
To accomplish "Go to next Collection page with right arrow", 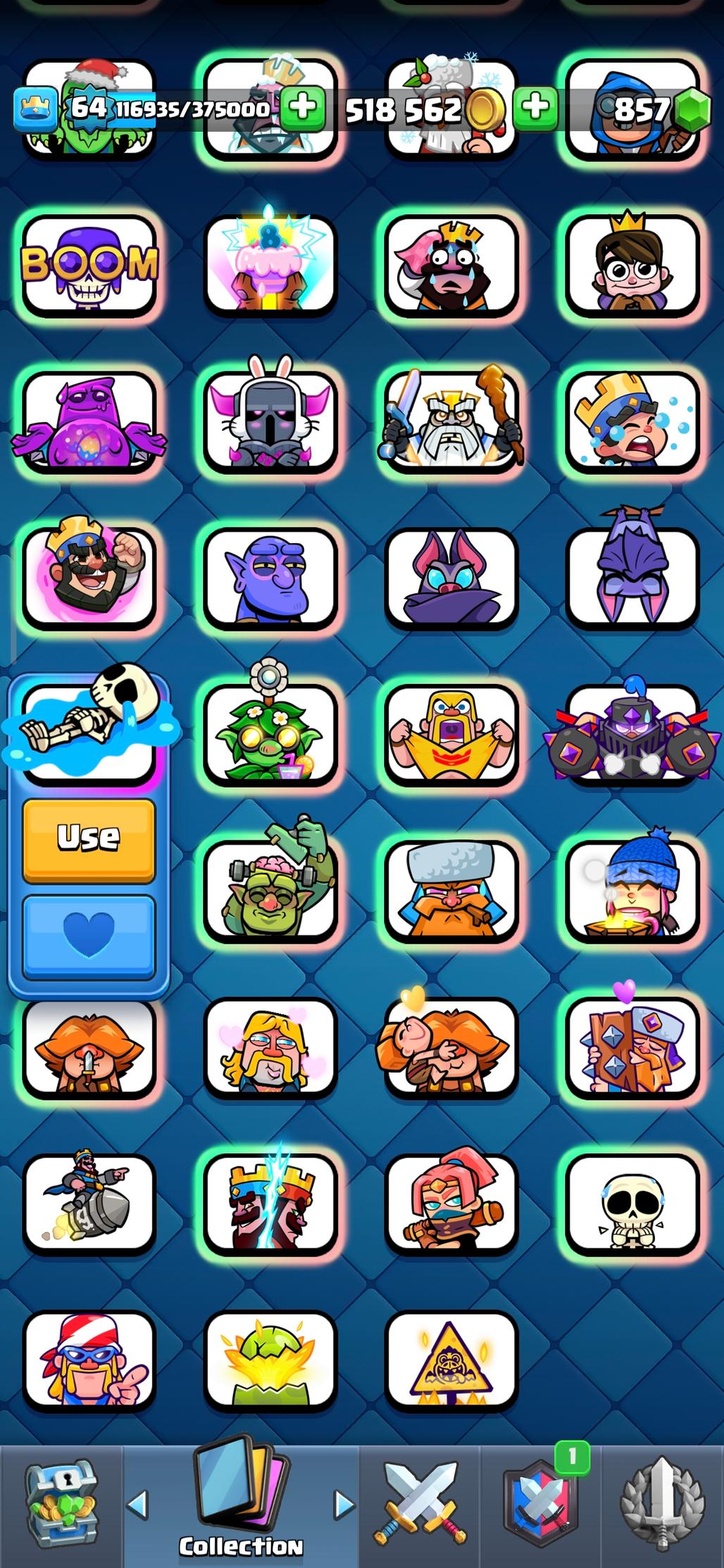I will [x=344, y=1505].
